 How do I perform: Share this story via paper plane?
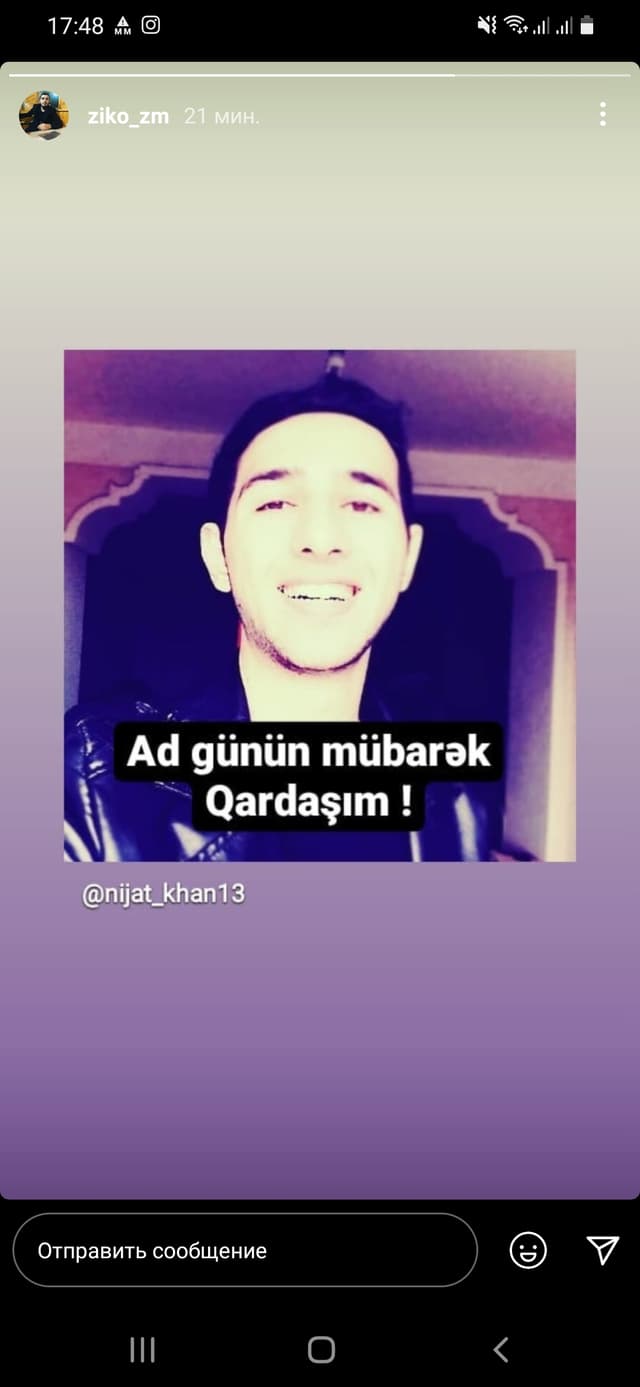pos(602,1249)
